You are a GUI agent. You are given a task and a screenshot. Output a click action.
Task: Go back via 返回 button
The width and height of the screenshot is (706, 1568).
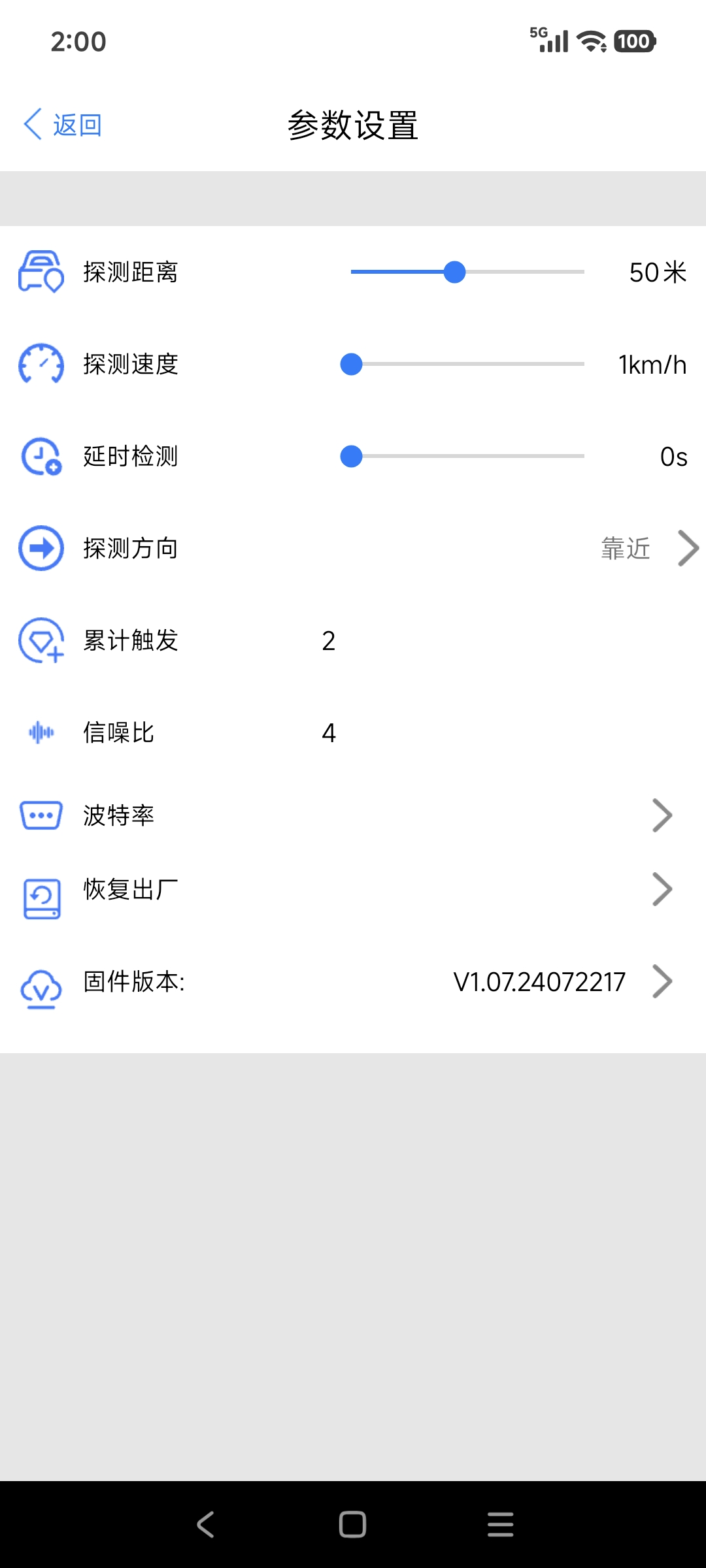tap(63, 124)
